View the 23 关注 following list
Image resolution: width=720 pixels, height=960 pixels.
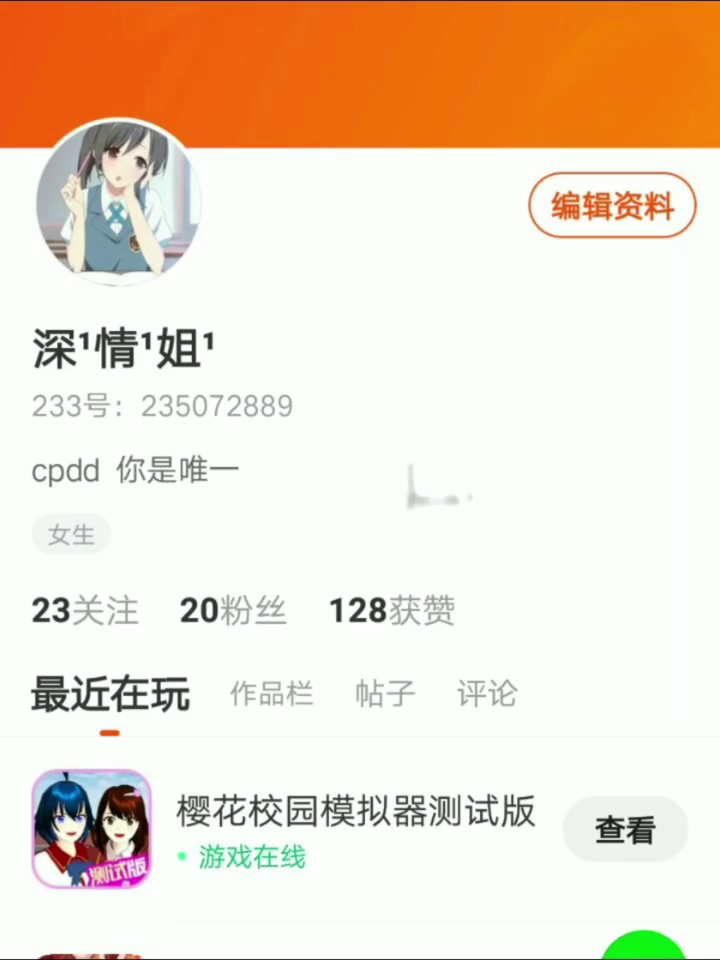tap(85, 610)
